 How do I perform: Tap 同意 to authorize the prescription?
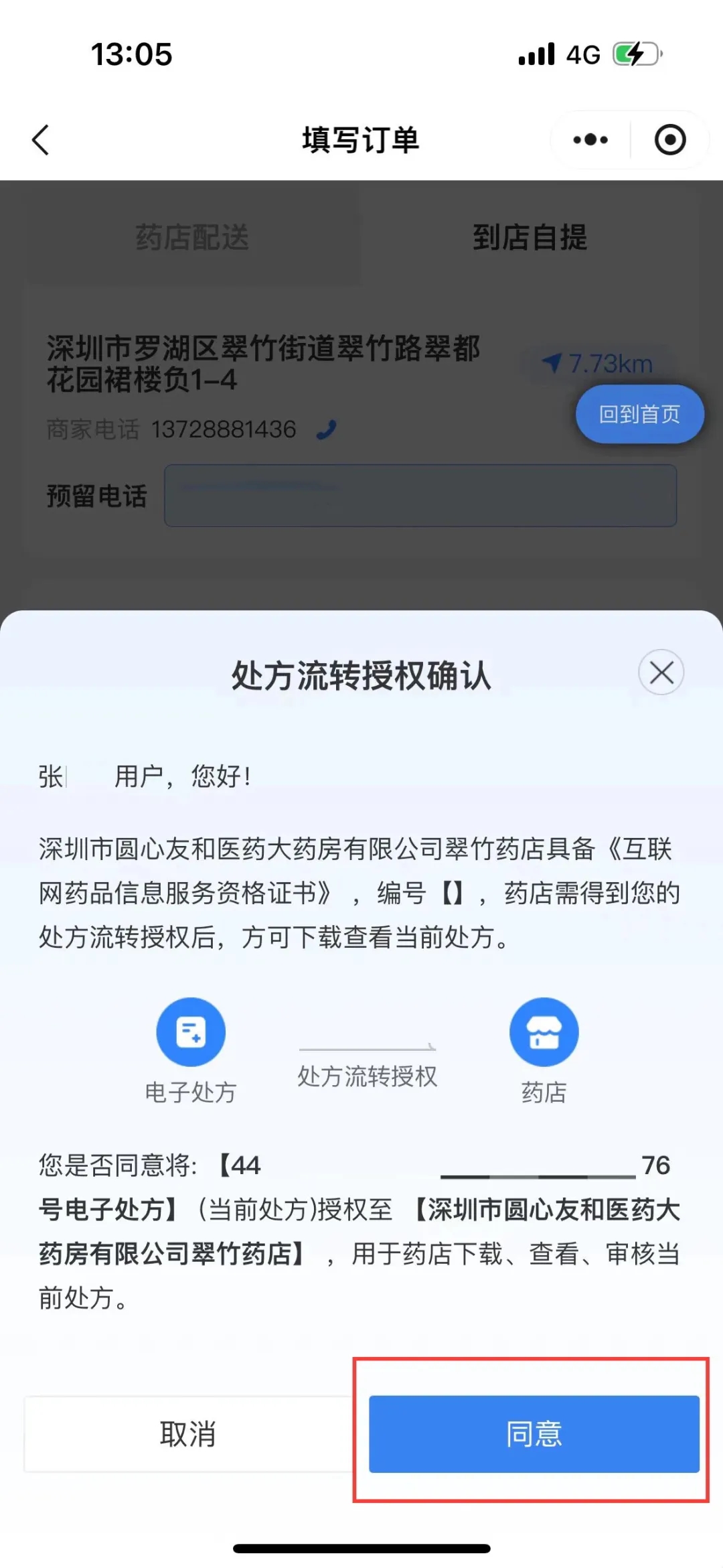coord(534,1433)
